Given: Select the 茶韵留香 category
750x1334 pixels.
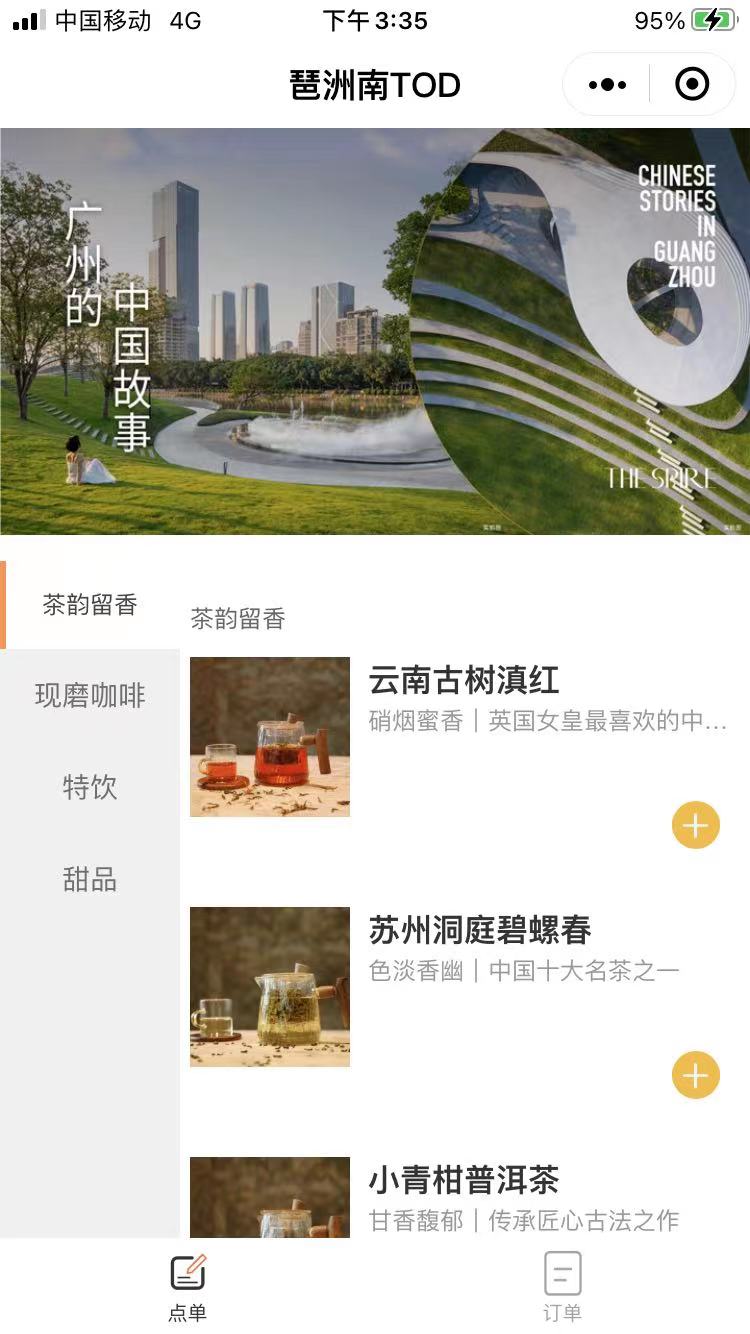Looking at the screenshot, I should pos(90,605).
